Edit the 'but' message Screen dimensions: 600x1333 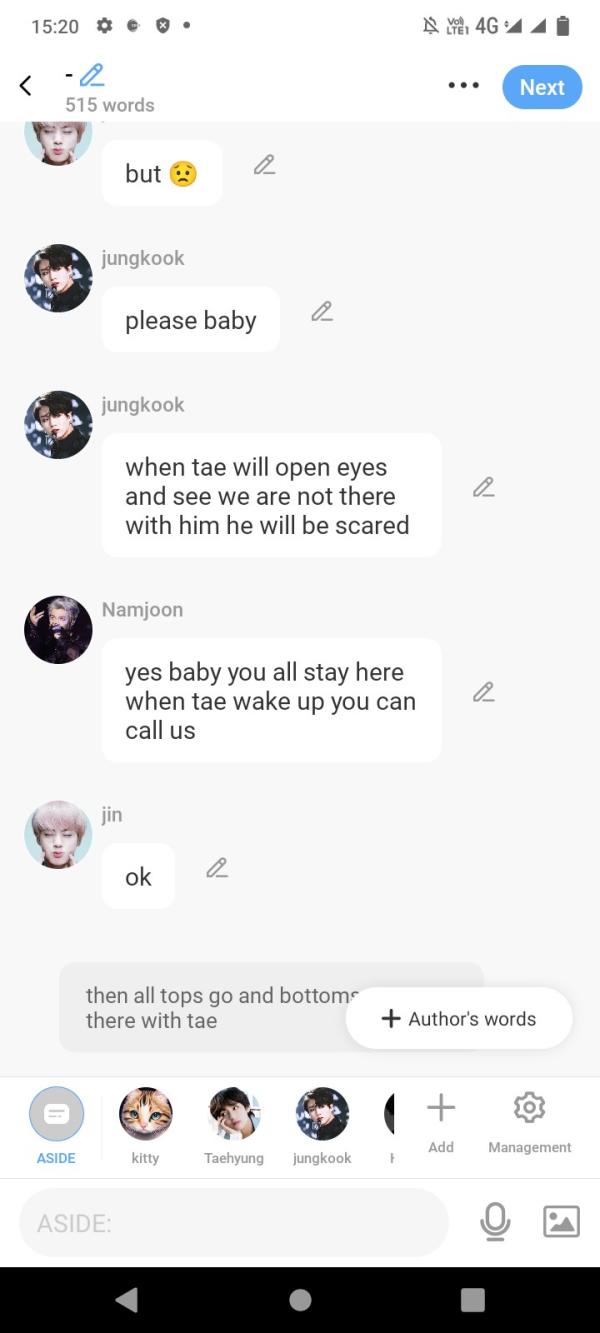(x=264, y=165)
